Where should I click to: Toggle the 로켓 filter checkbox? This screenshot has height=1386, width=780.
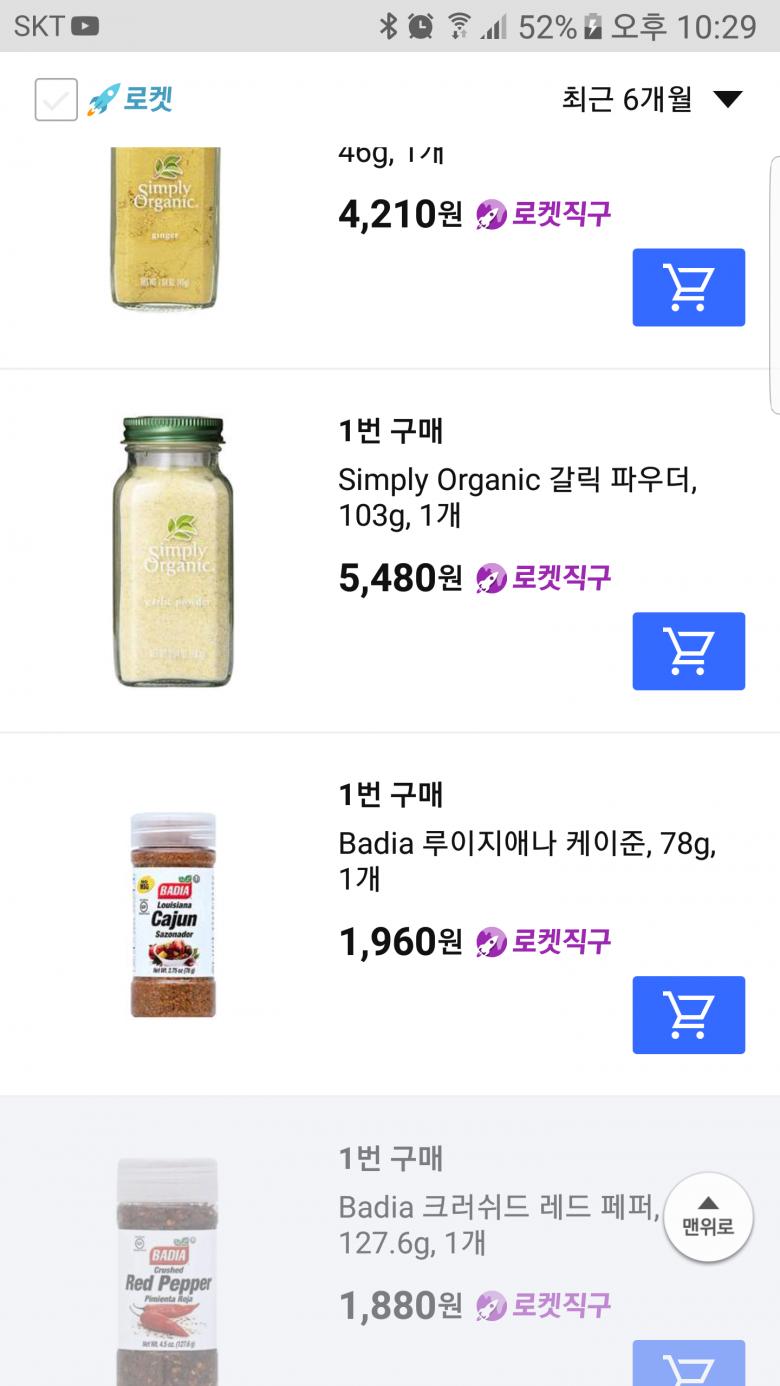click(x=56, y=100)
